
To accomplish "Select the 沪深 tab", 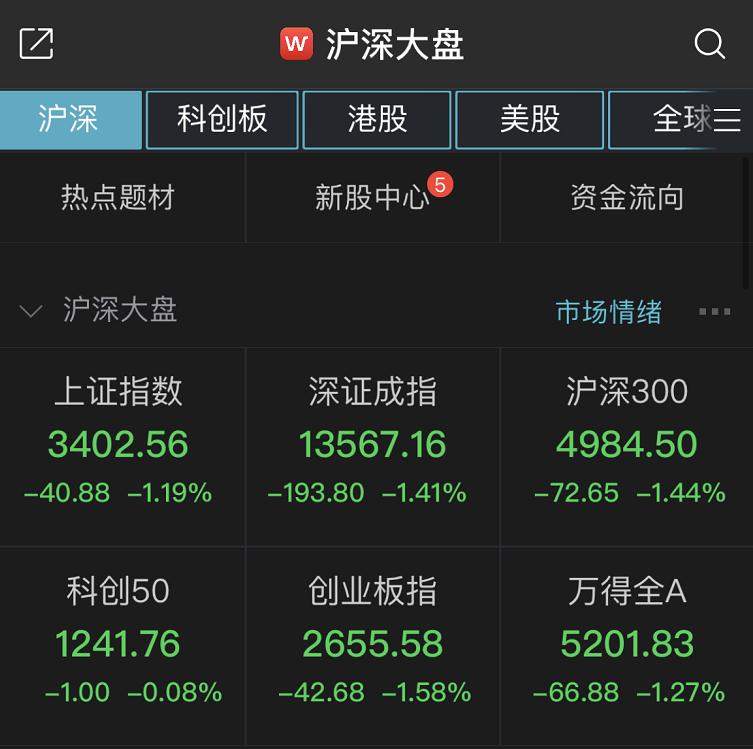I will click(69, 120).
